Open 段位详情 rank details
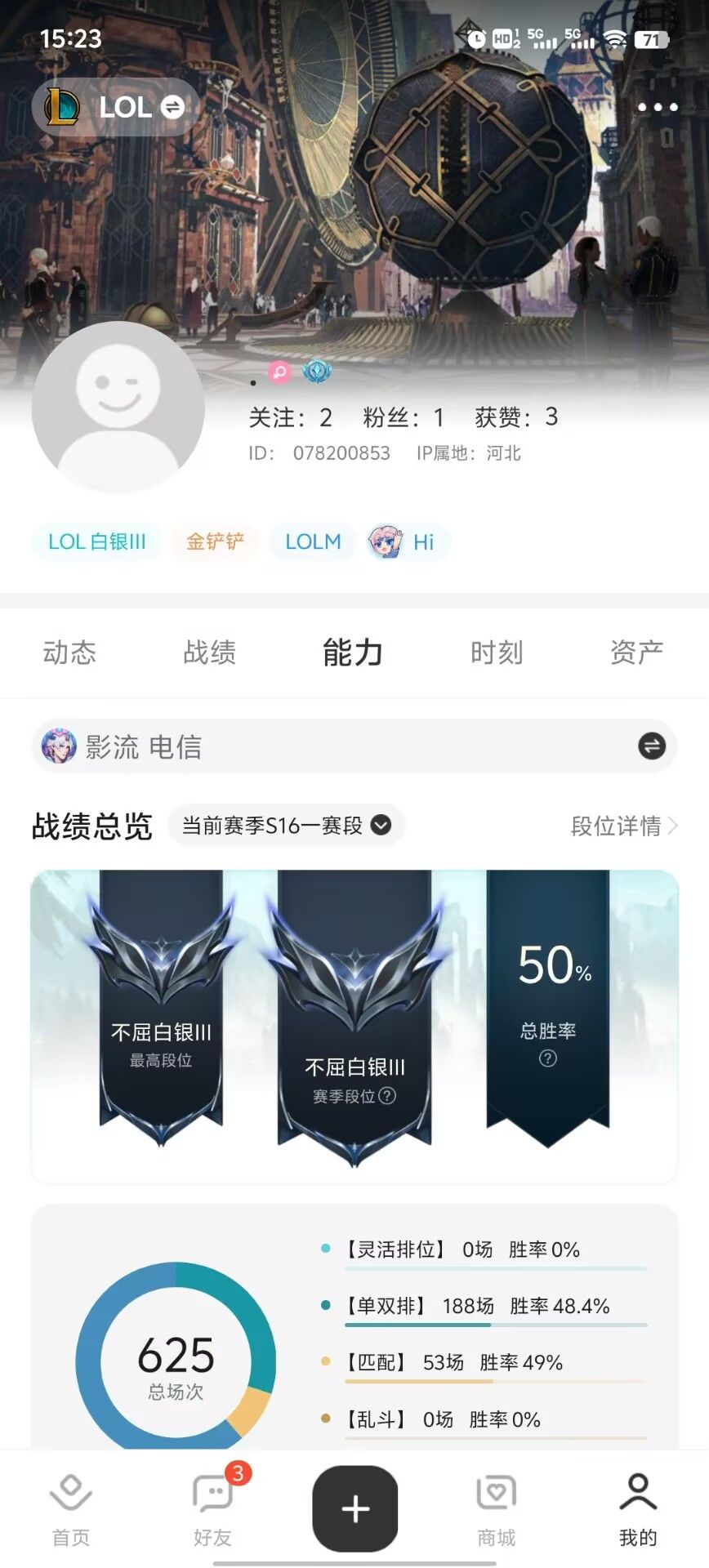 tap(623, 826)
